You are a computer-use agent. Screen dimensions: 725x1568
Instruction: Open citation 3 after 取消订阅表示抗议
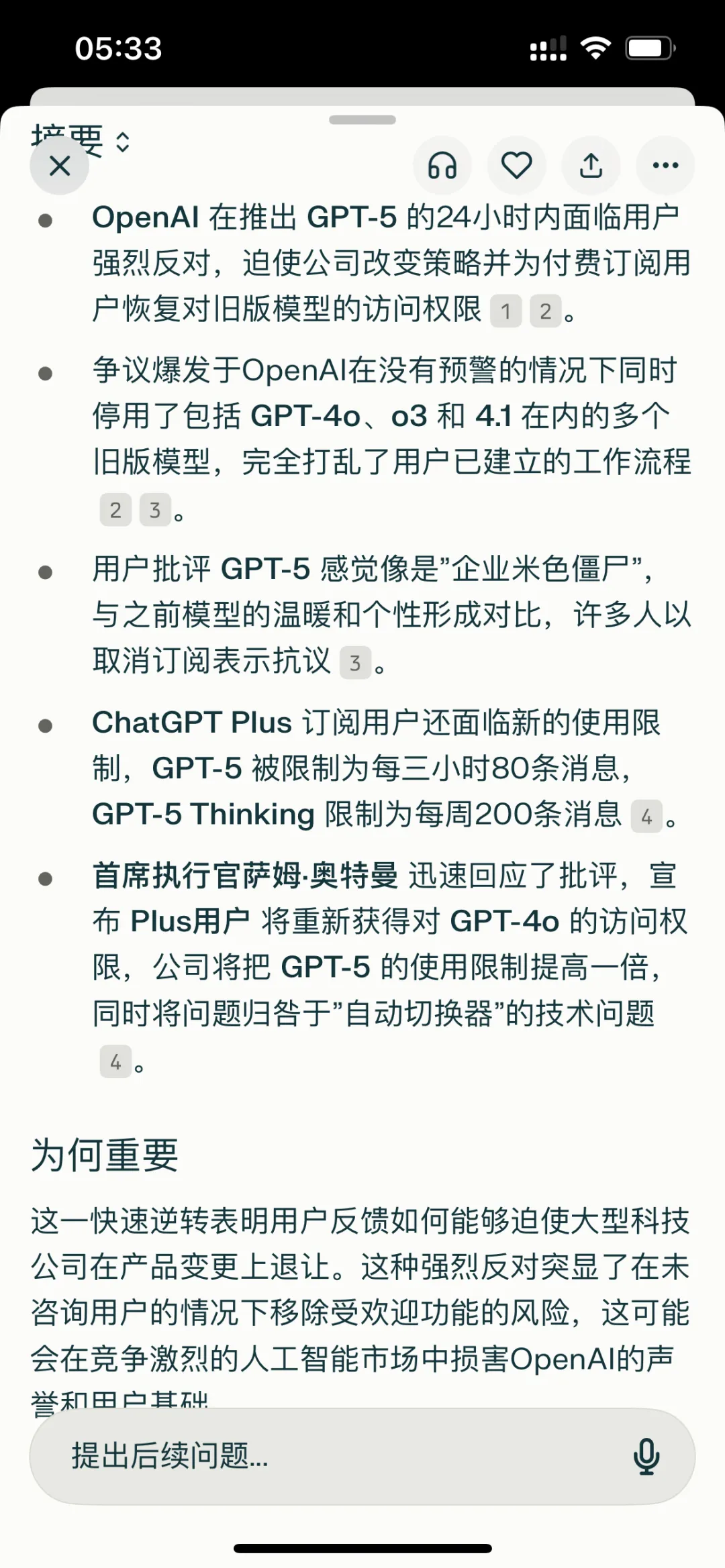[355, 663]
